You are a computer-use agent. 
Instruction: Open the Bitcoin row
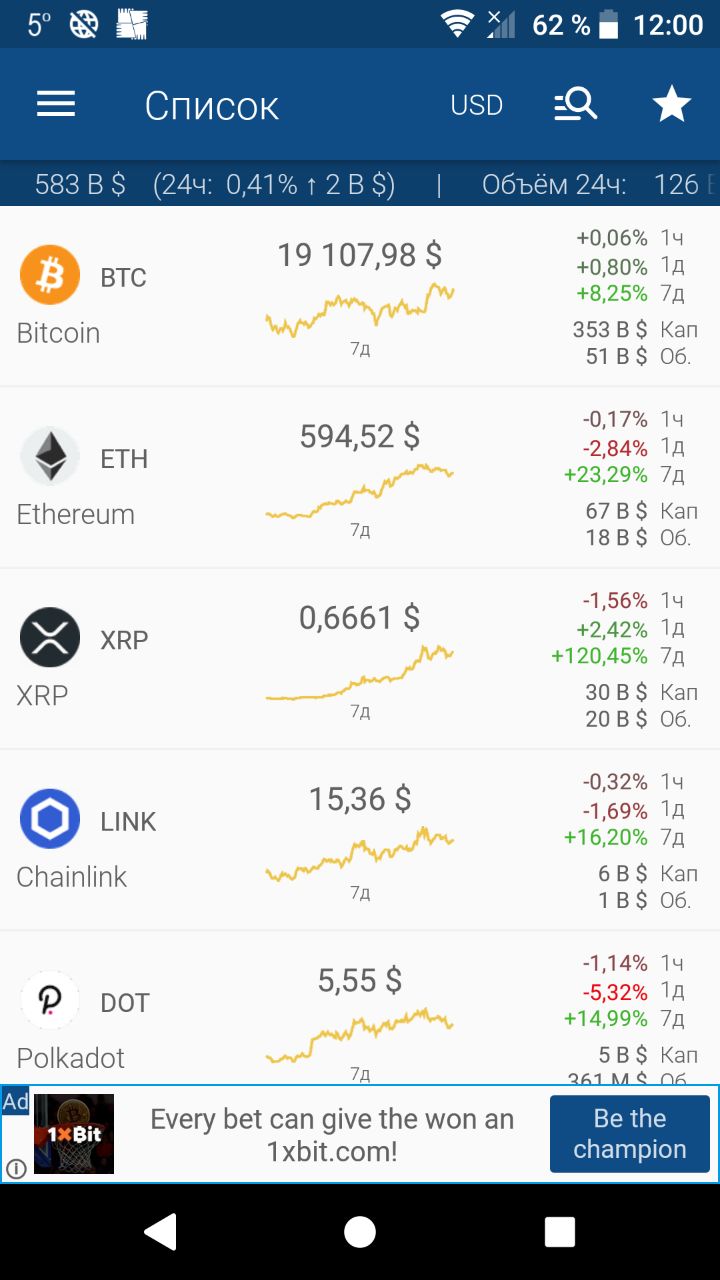coord(360,296)
